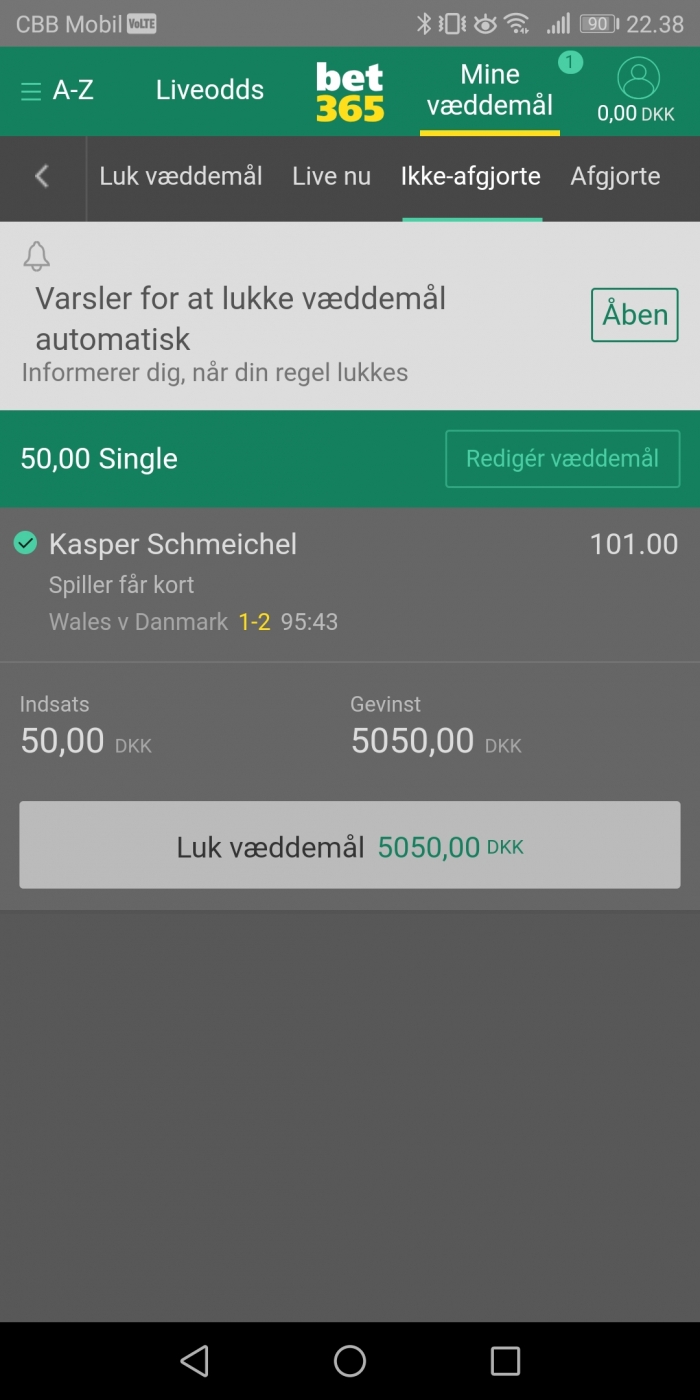700x1400 pixels.
Task: Tap Åben for auto-close alerts
Action: click(x=635, y=315)
